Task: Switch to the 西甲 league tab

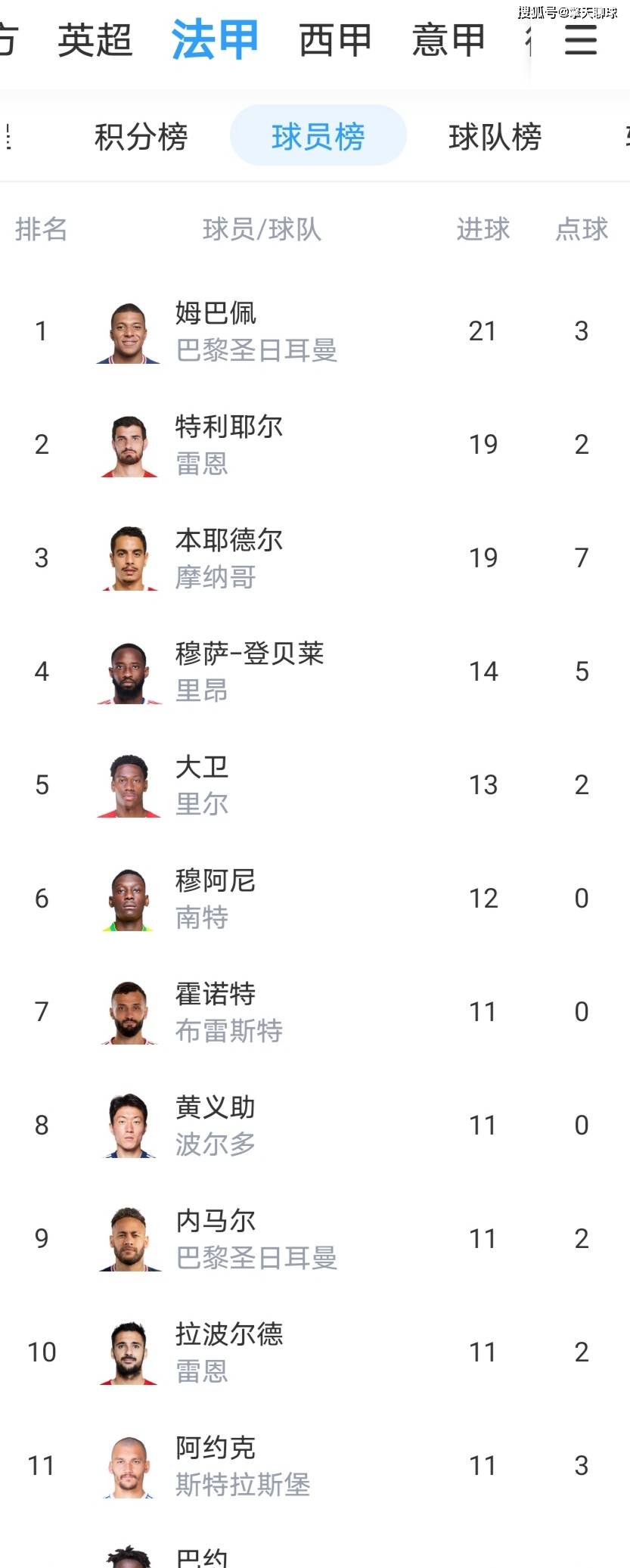Action: coord(335,40)
